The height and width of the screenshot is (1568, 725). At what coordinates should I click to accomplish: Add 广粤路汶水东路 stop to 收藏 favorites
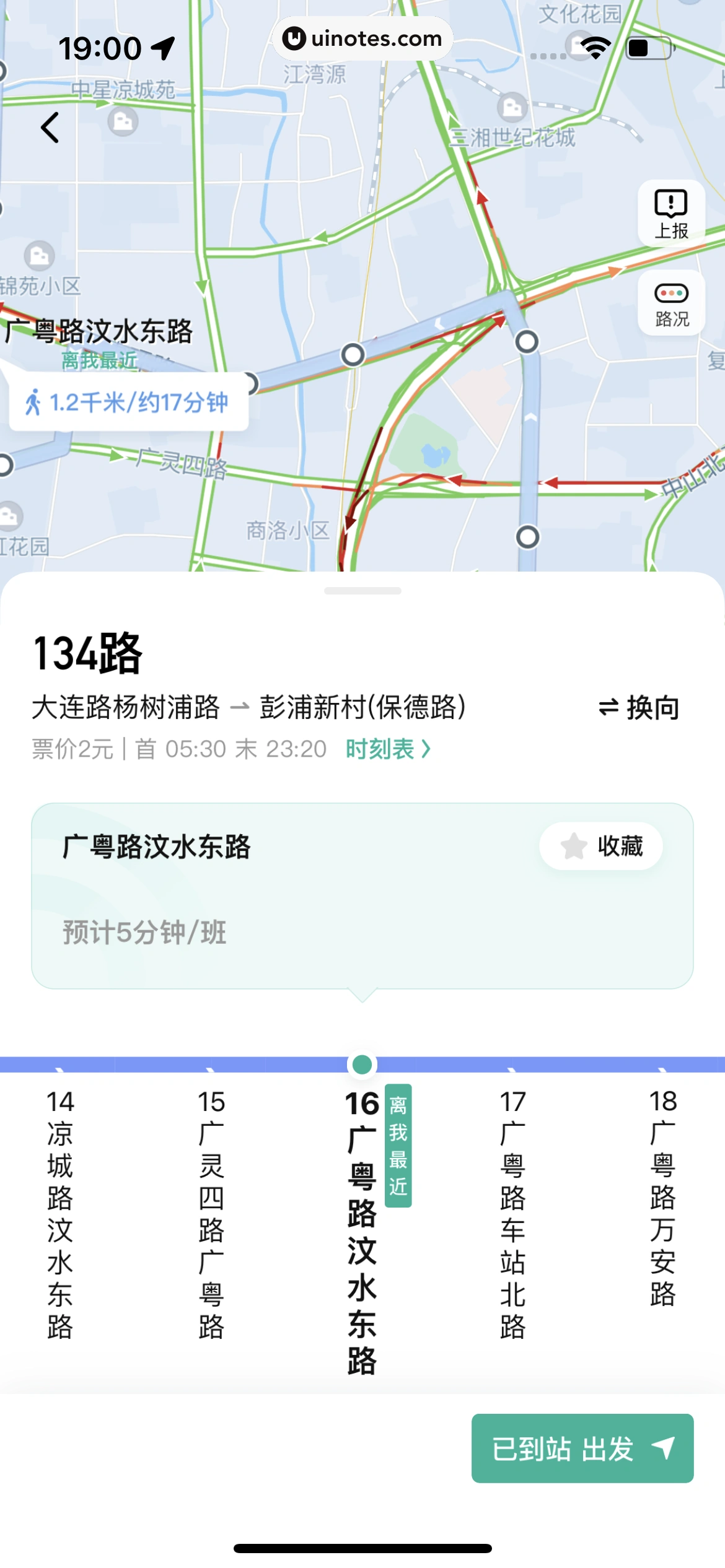point(600,846)
